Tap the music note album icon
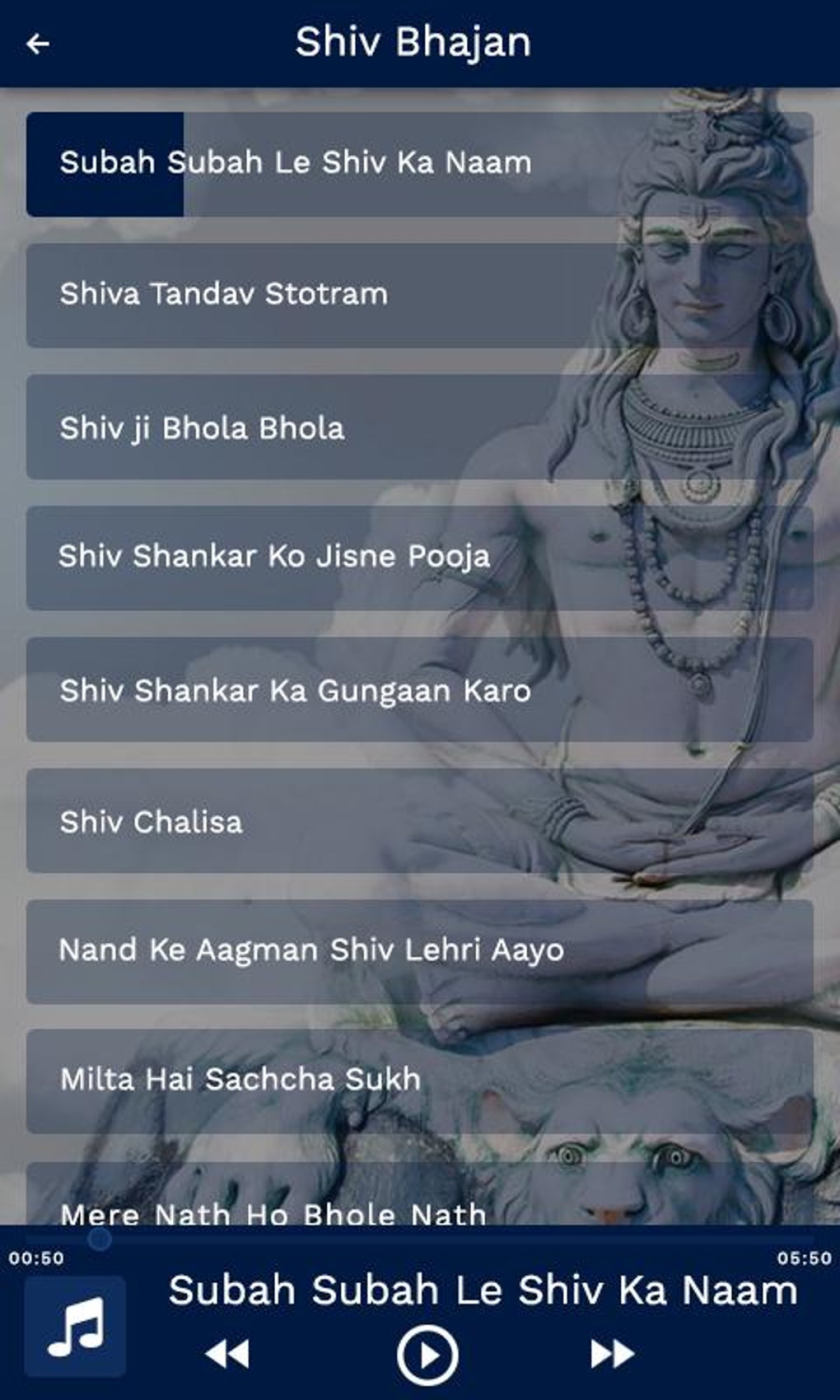Screen dimensions: 840x1400 (x=75, y=1326)
